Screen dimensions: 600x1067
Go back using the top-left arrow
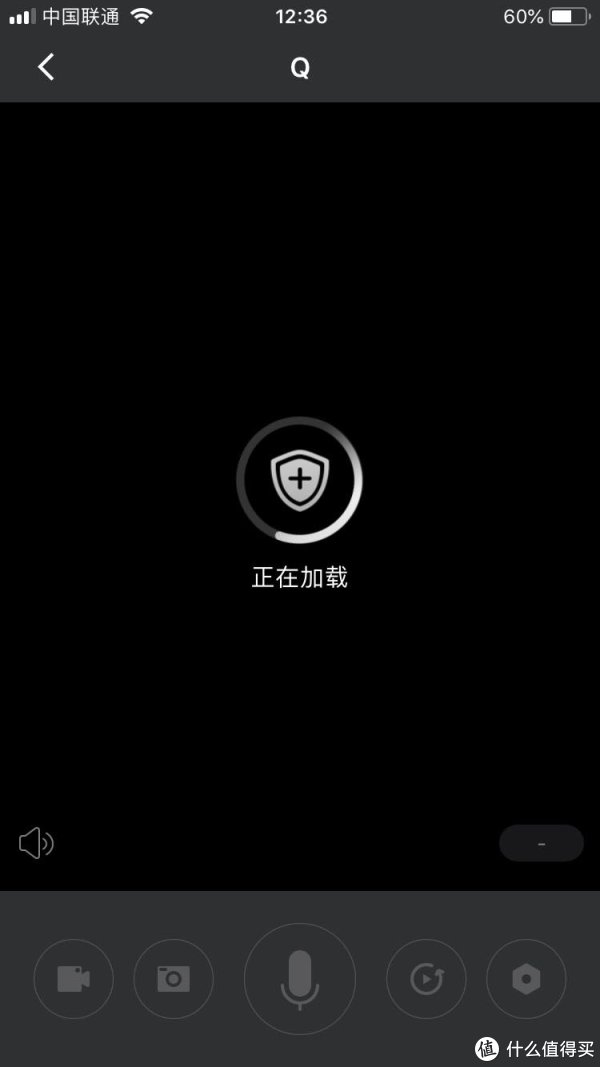[x=46, y=67]
